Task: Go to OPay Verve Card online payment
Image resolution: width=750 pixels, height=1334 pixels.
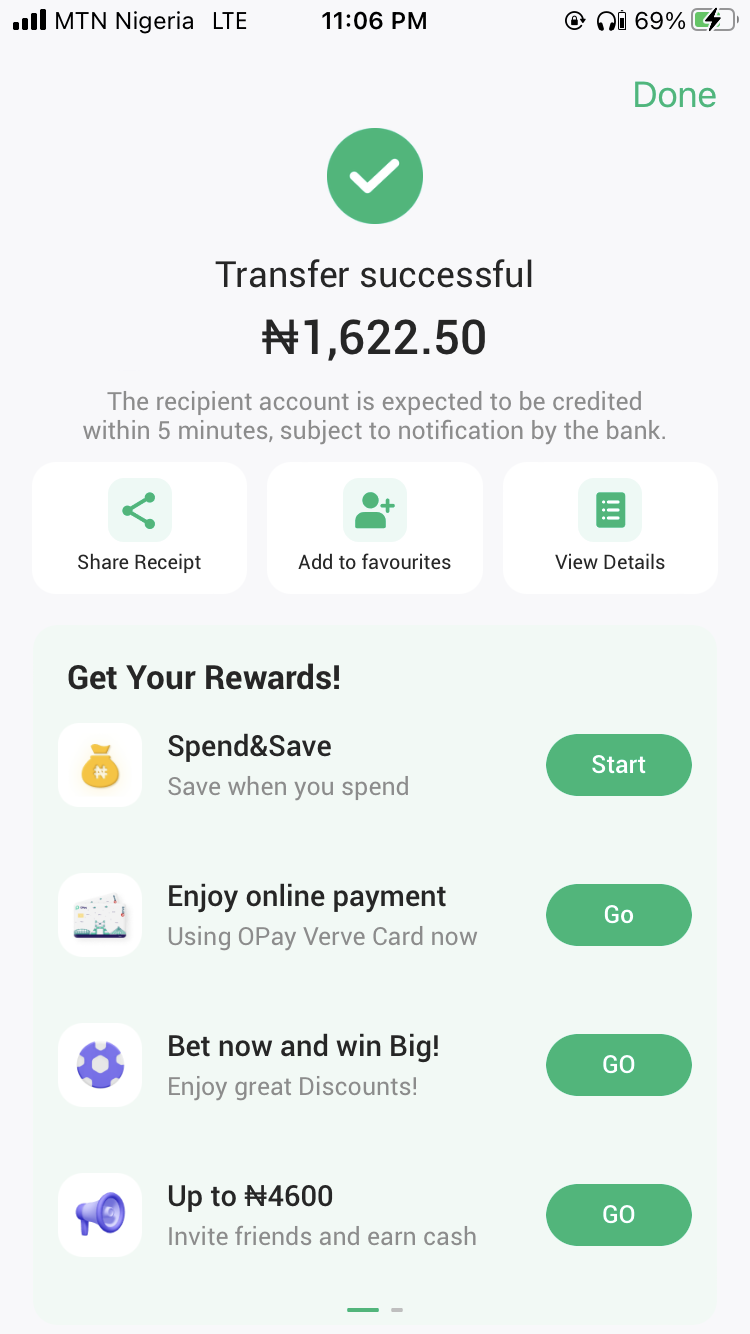Action: pyautogui.click(x=618, y=915)
